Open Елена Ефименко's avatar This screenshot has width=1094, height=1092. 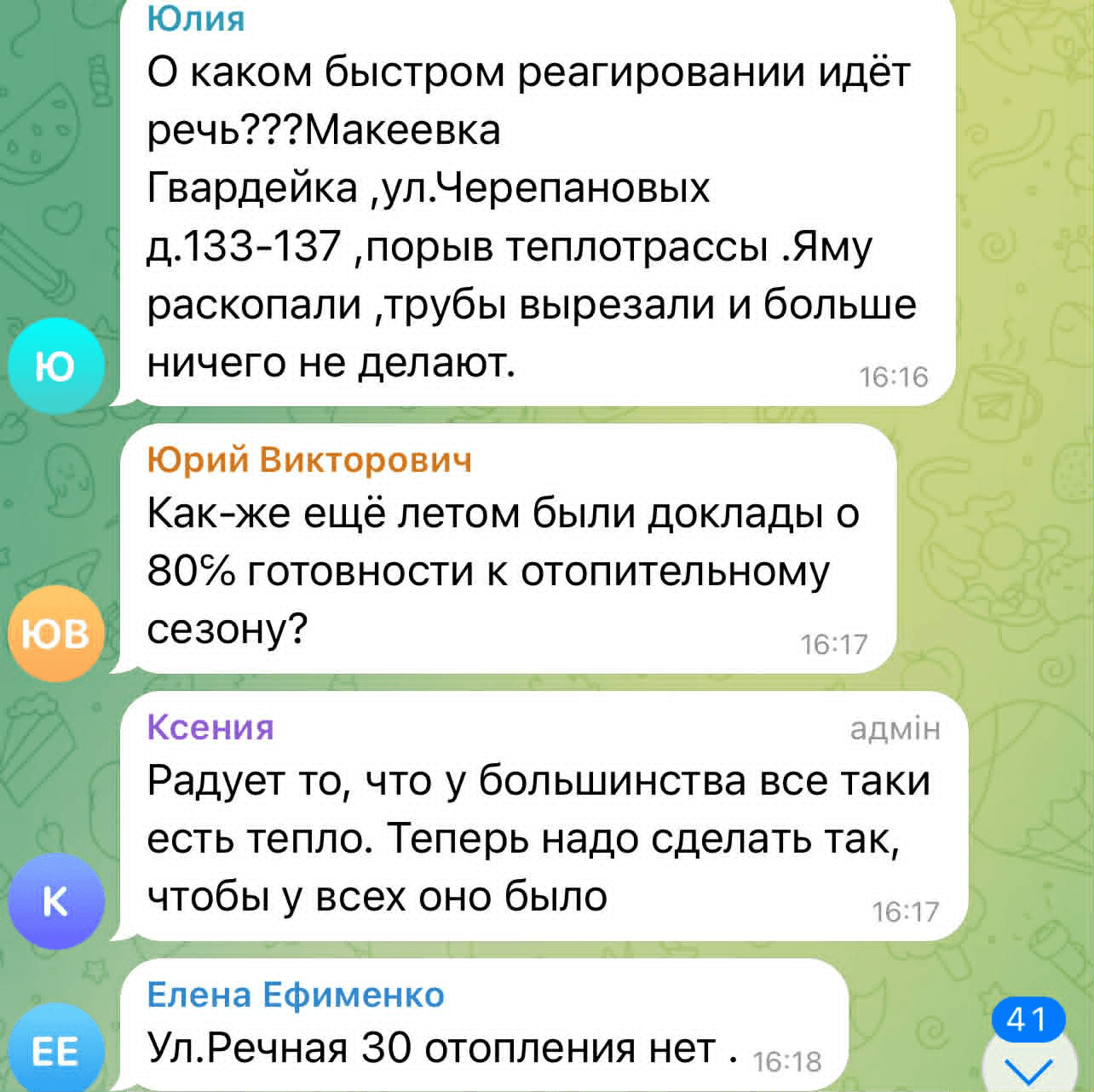(x=55, y=1051)
